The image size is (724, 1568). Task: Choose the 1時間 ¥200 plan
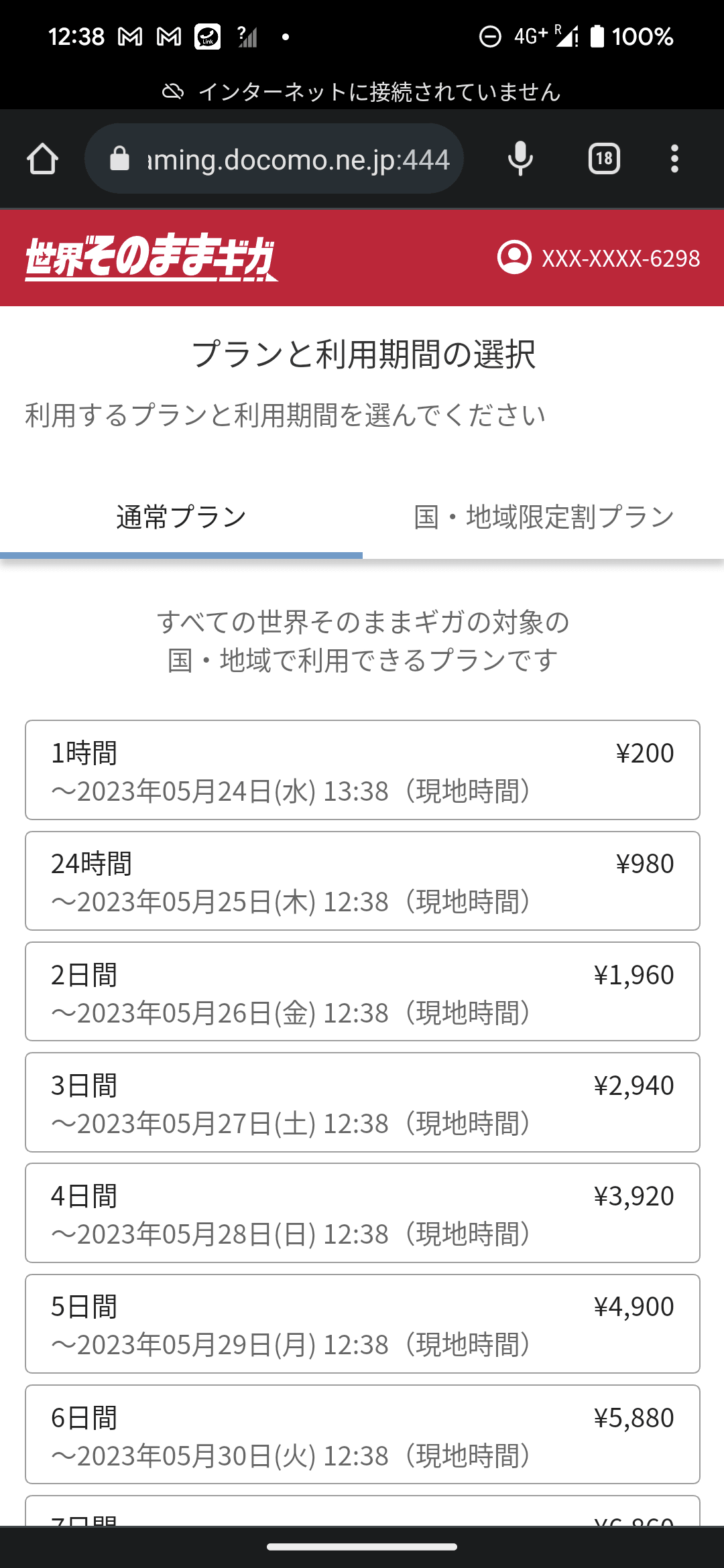point(362,769)
